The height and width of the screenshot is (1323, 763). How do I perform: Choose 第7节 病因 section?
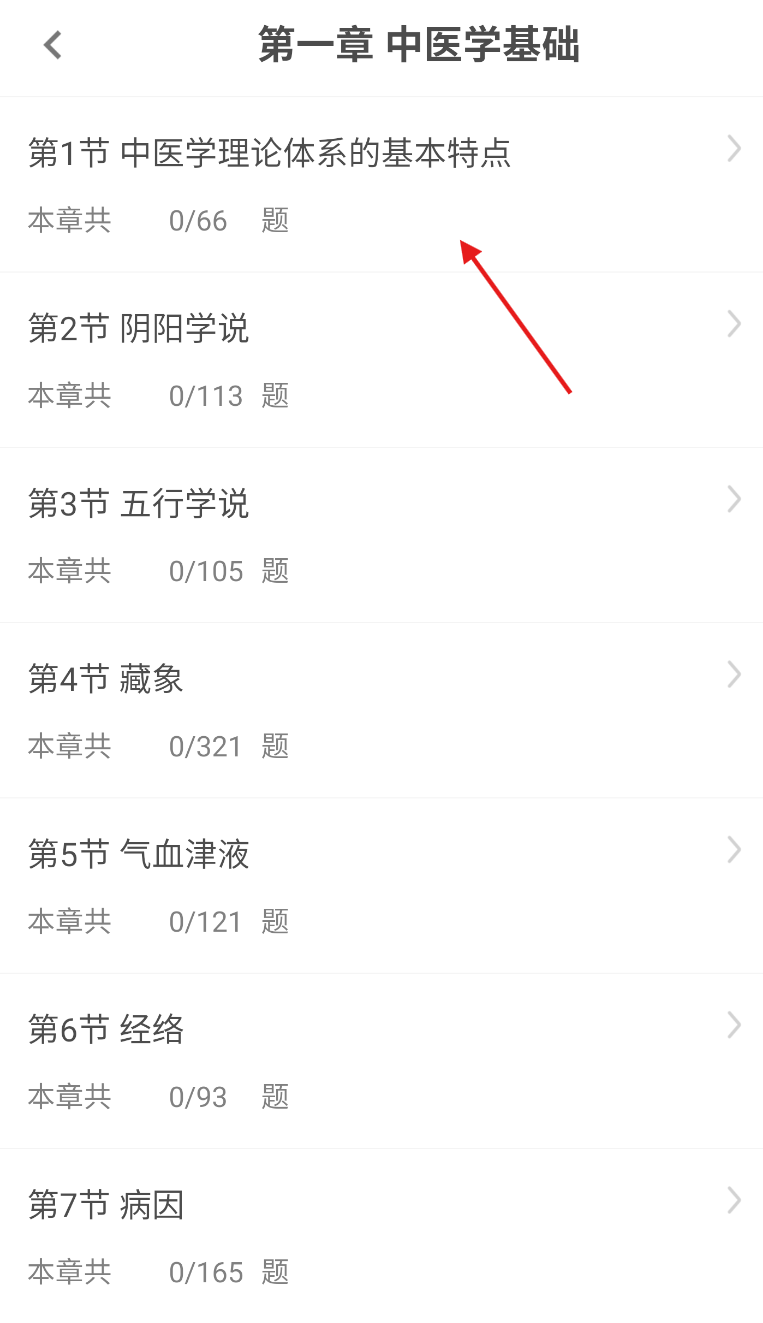381,1236
